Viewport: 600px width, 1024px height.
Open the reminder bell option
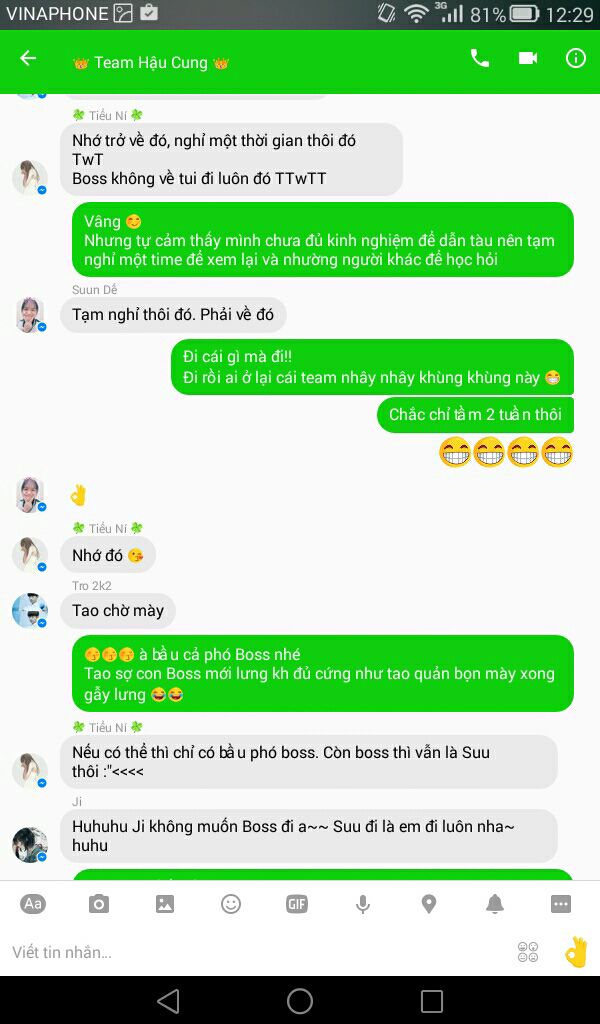click(x=495, y=904)
